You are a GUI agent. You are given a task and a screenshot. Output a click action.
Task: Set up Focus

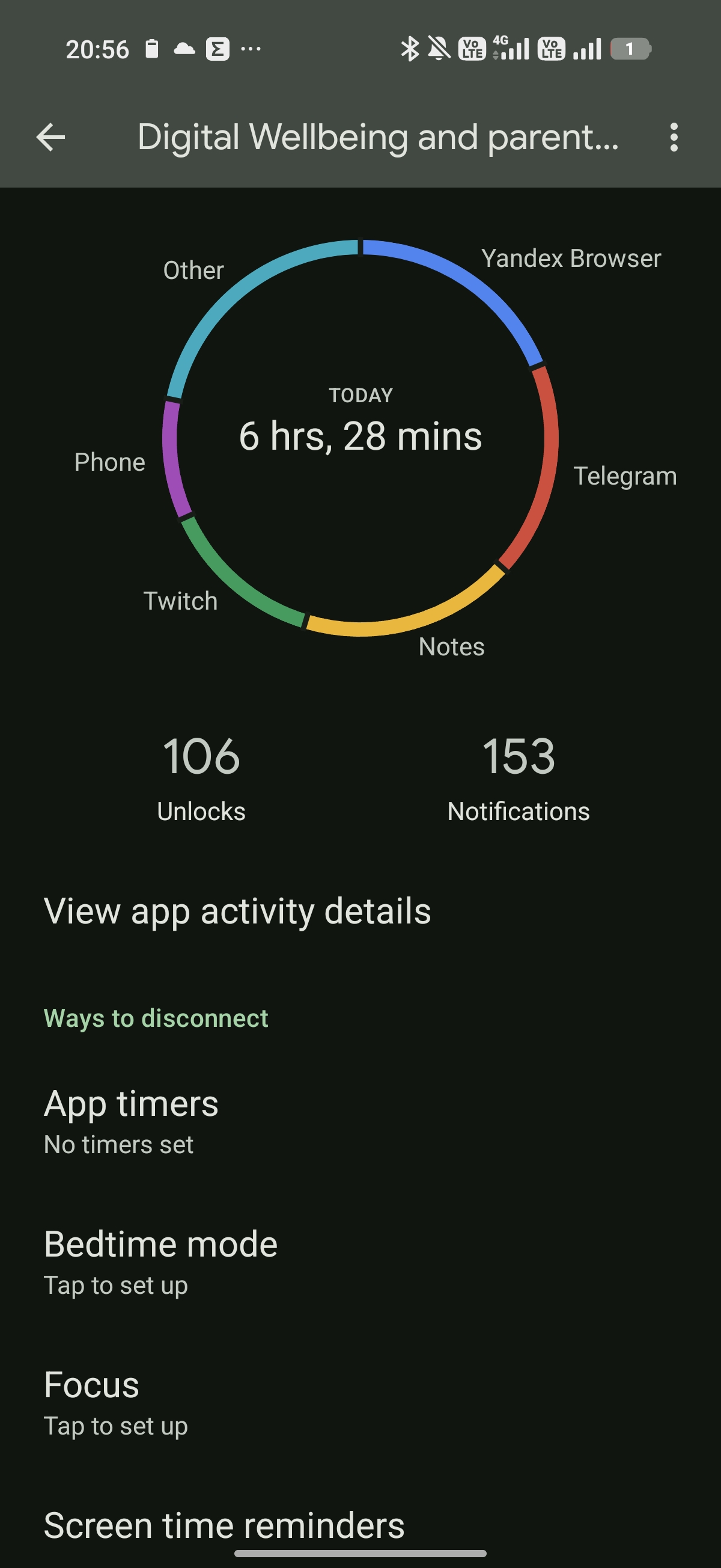pos(115,1400)
